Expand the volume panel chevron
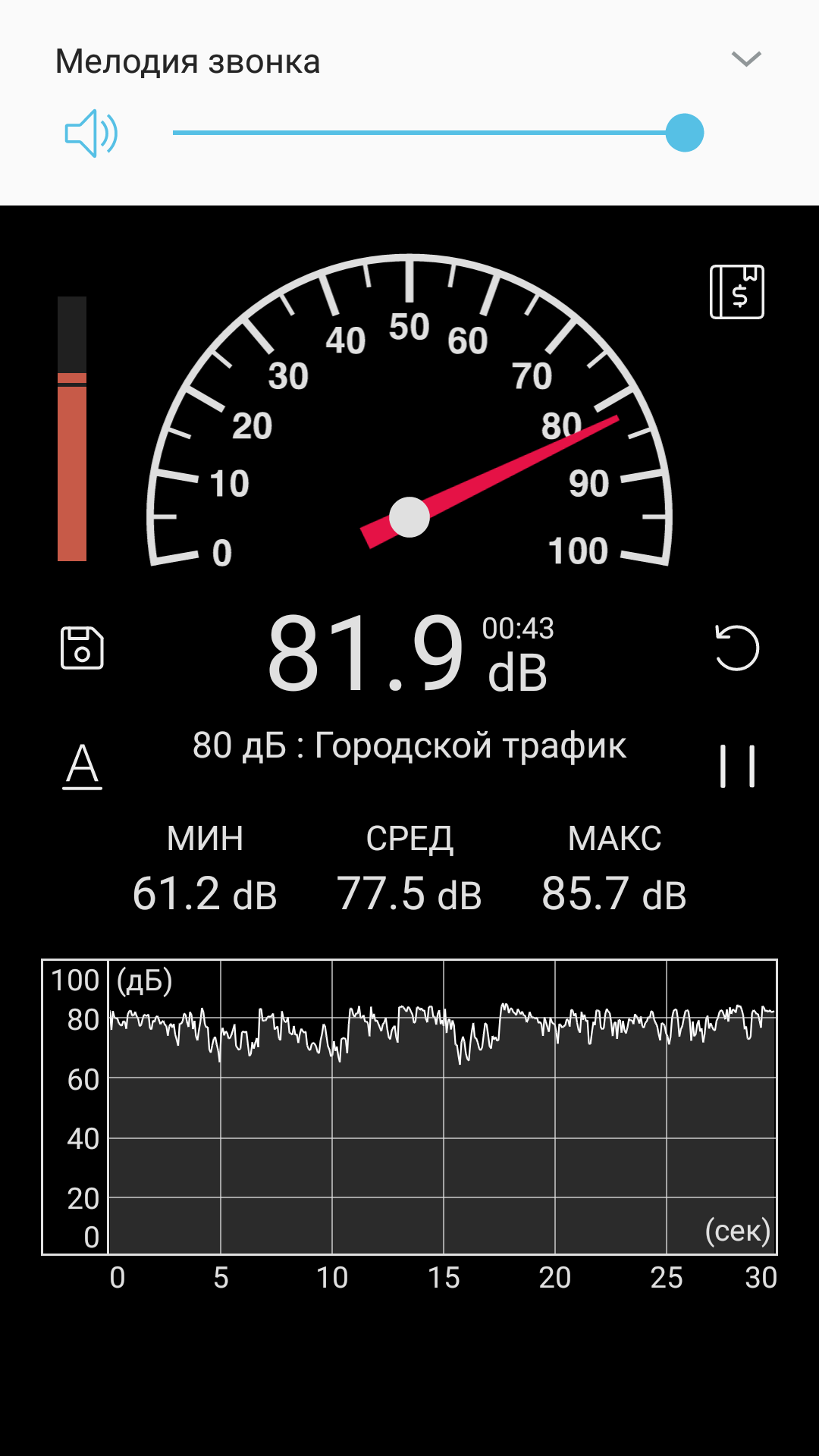Viewport: 819px width, 1456px height. coord(746,60)
